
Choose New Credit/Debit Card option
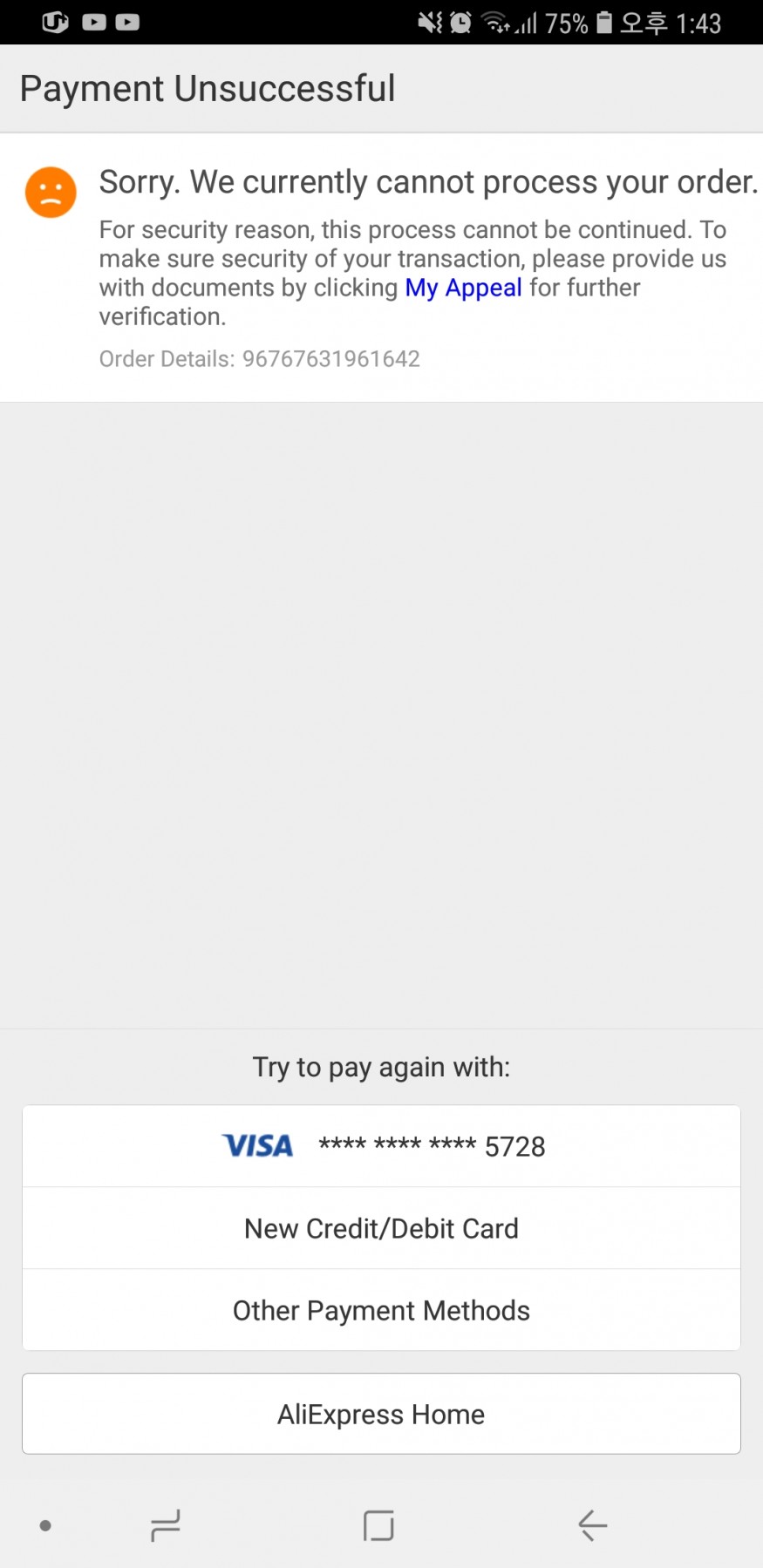(x=381, y=1228)
